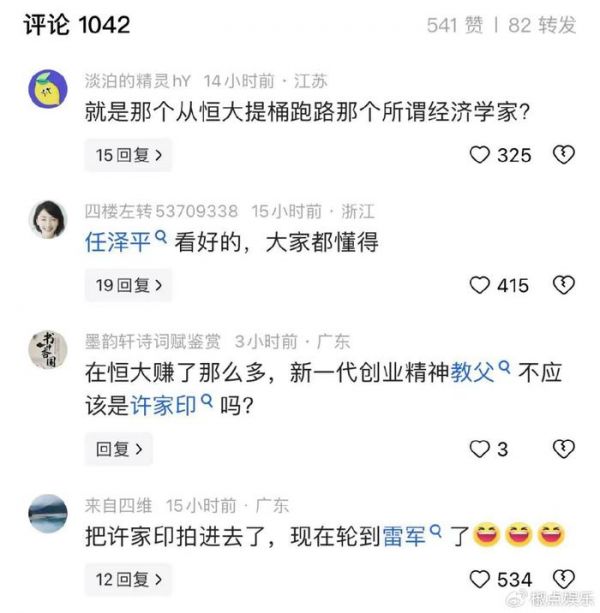Like 来自四维's comment with 534 likes
This screenshot has width=600, height=613.
[x=480, y=579]
